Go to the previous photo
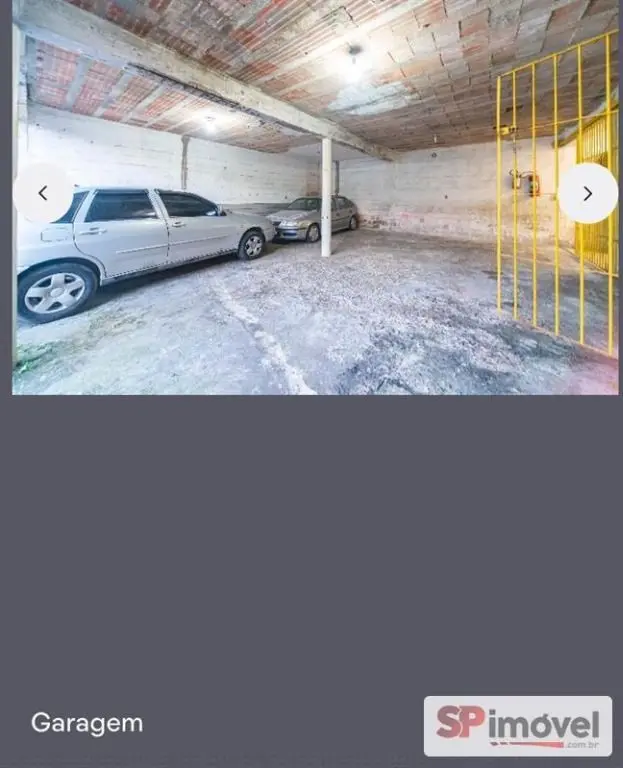Image resolution: width=623 pixels, height=768 pixels. [43, 193]
